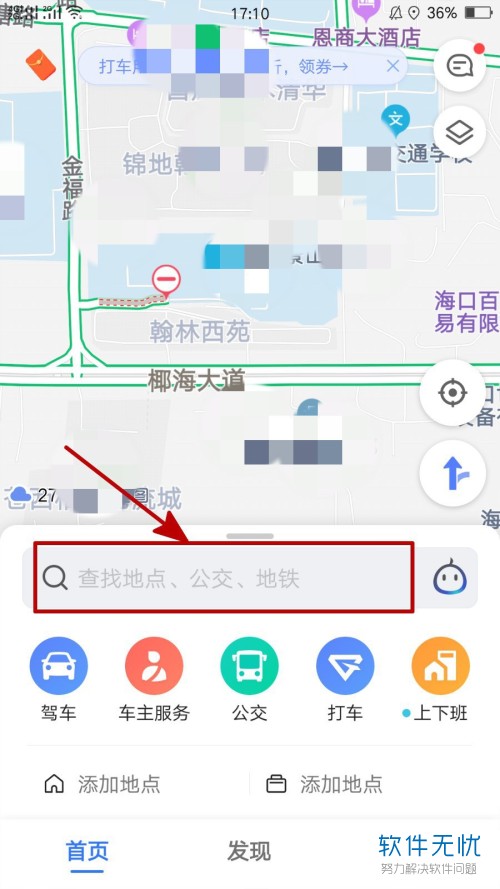Recenter map on my location
Image resolution: width=500 pixels, height=889 pixels.
pos(452,392)
